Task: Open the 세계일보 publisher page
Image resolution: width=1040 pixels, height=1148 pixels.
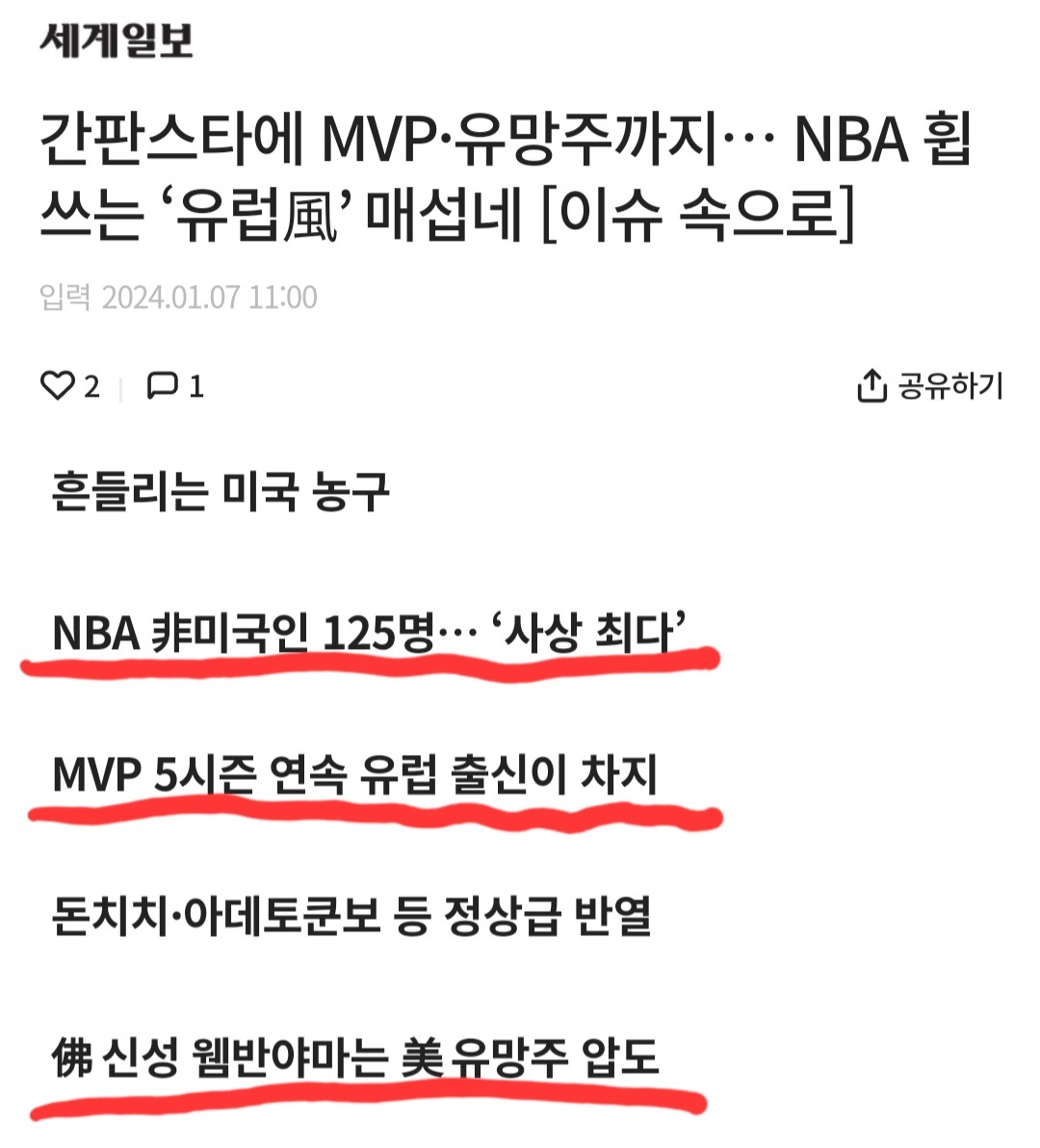Action: [117, 40]
